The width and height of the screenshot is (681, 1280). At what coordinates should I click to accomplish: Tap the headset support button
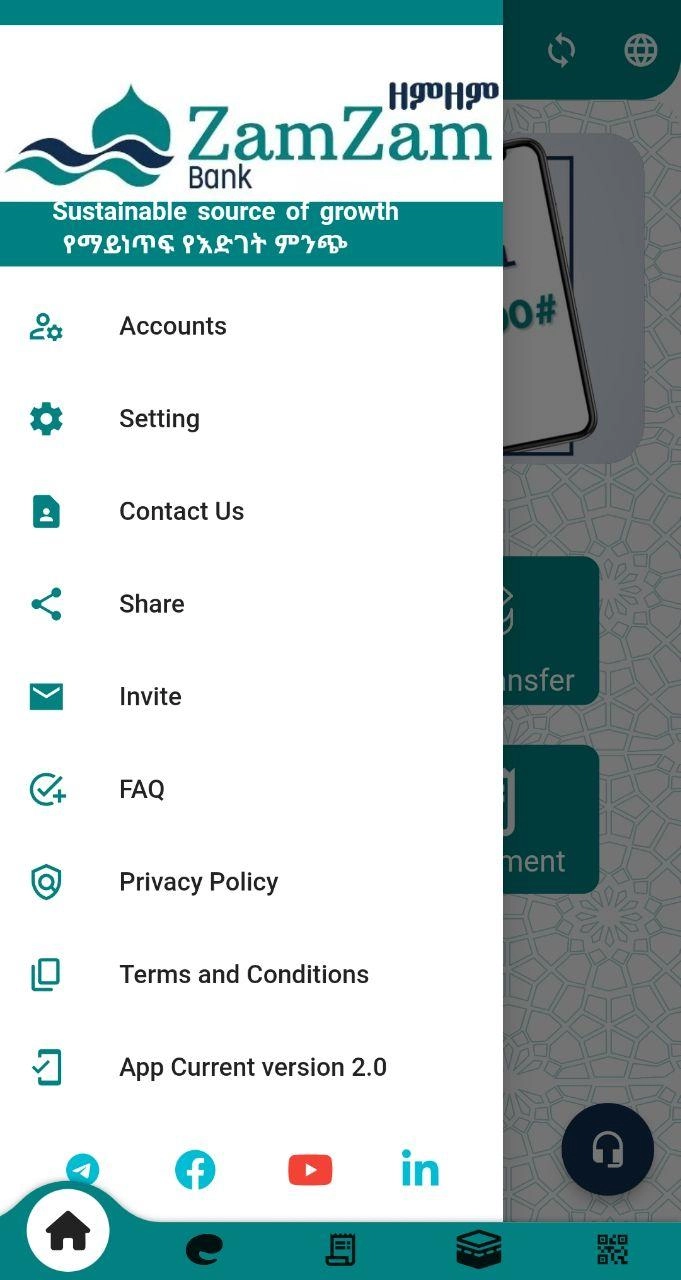point(607,1150)
